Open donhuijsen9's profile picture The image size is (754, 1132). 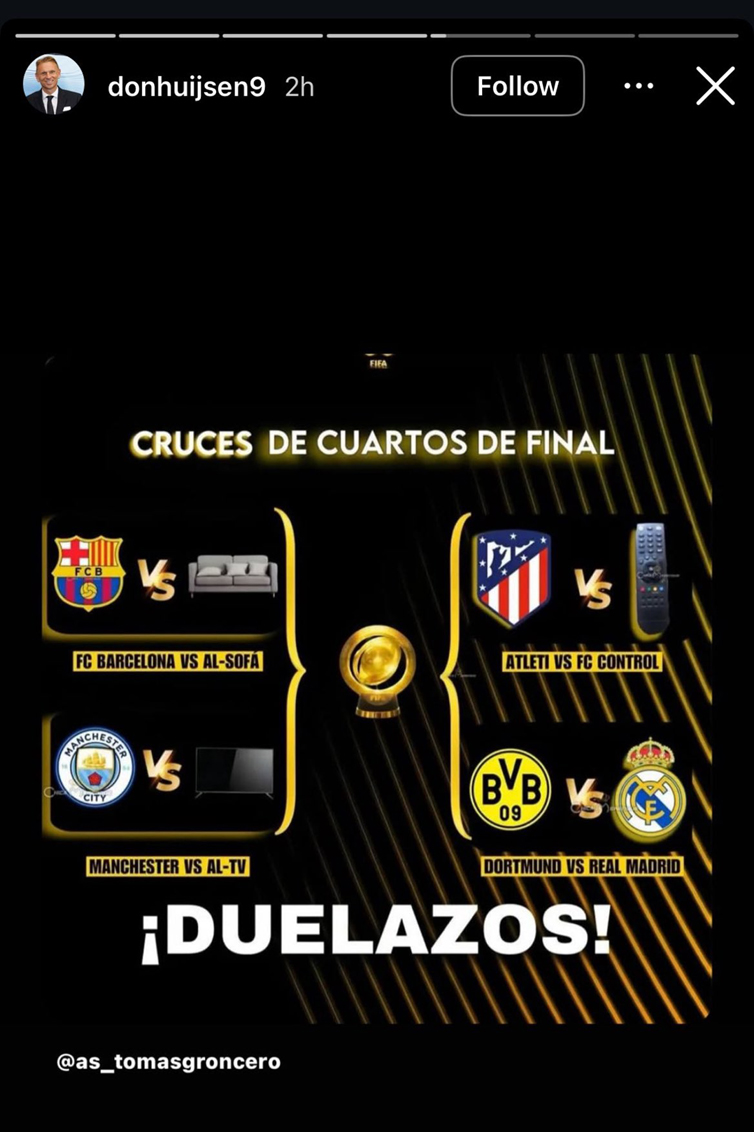click(x=53, y=85)
